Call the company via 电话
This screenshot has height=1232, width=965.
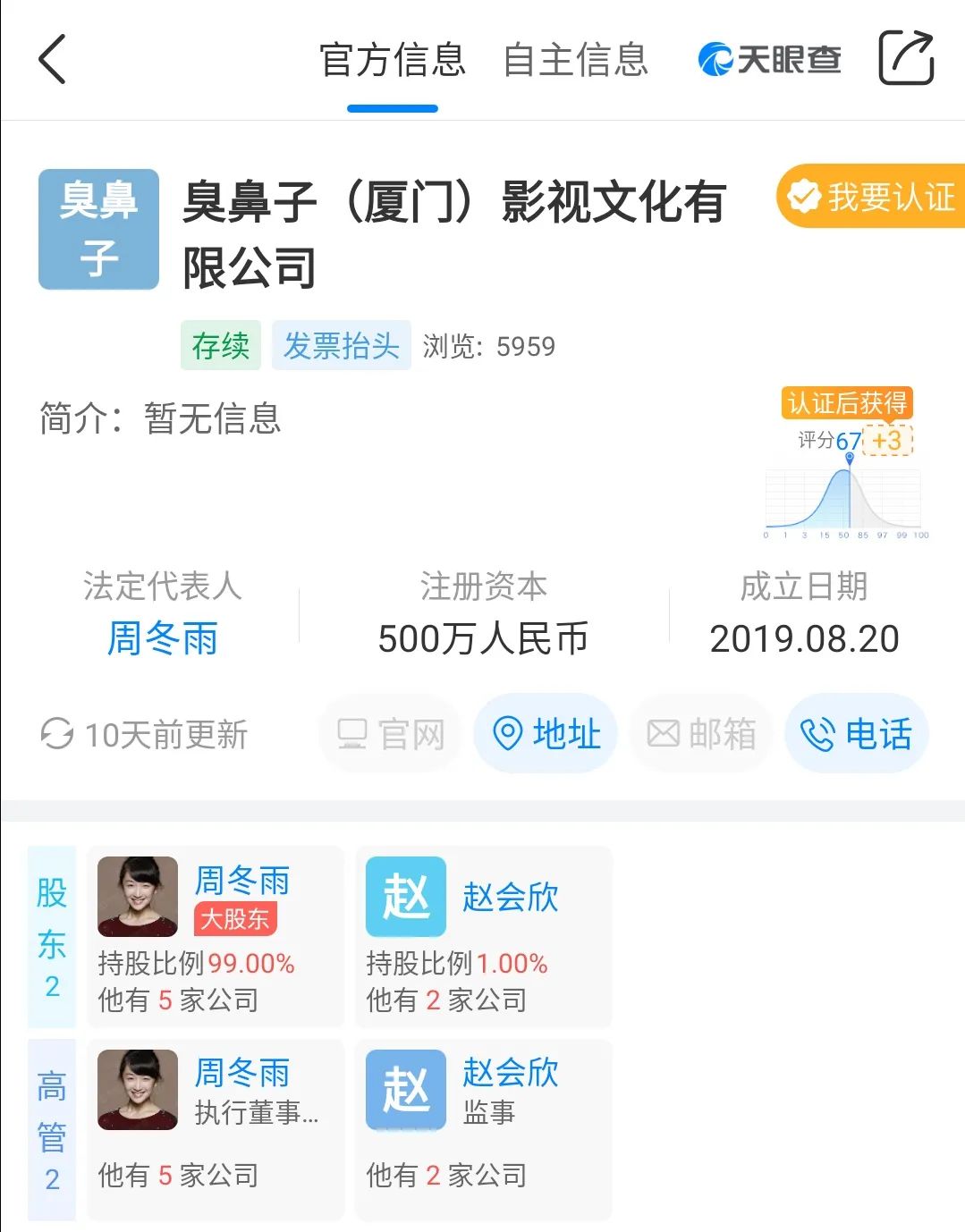pos(856,734)
